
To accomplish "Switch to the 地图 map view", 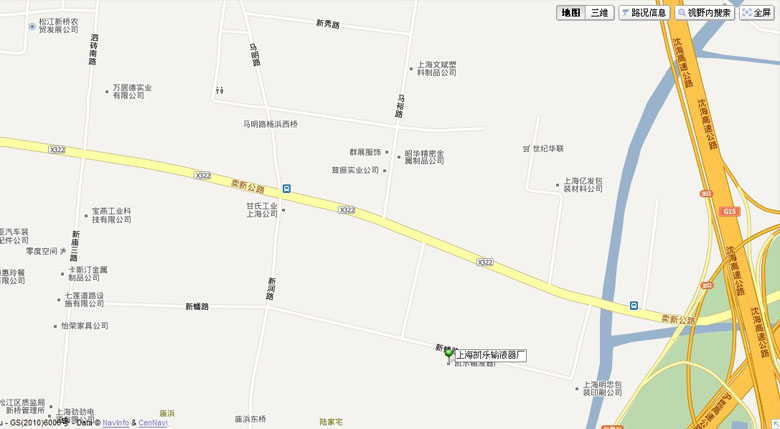I will 570,13.
